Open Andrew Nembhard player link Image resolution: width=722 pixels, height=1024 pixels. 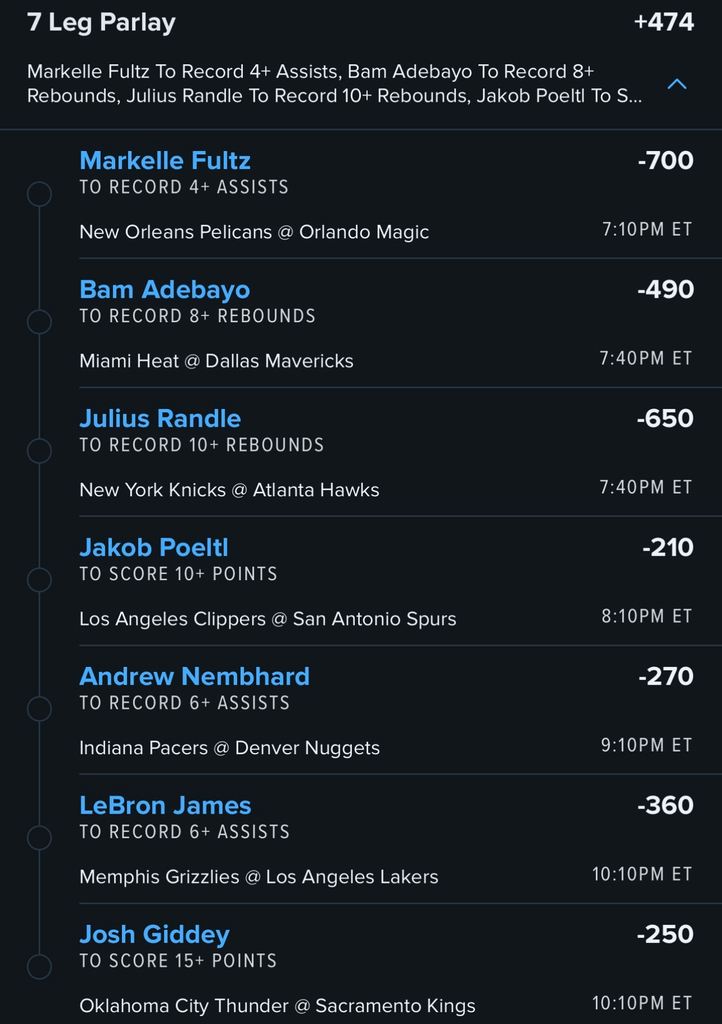coord(194,677)
